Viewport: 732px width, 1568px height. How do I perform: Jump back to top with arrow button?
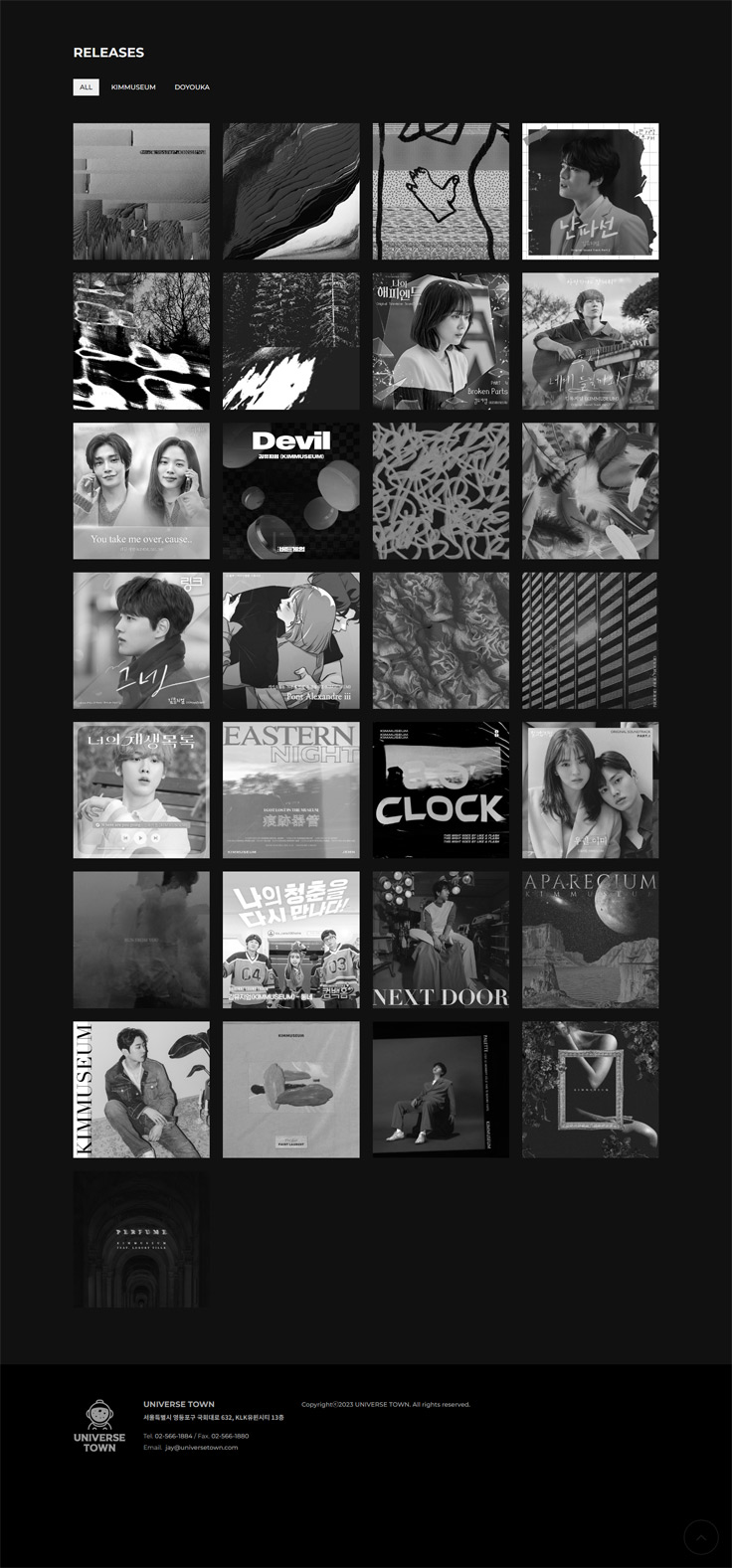[x=701, y=1537]
